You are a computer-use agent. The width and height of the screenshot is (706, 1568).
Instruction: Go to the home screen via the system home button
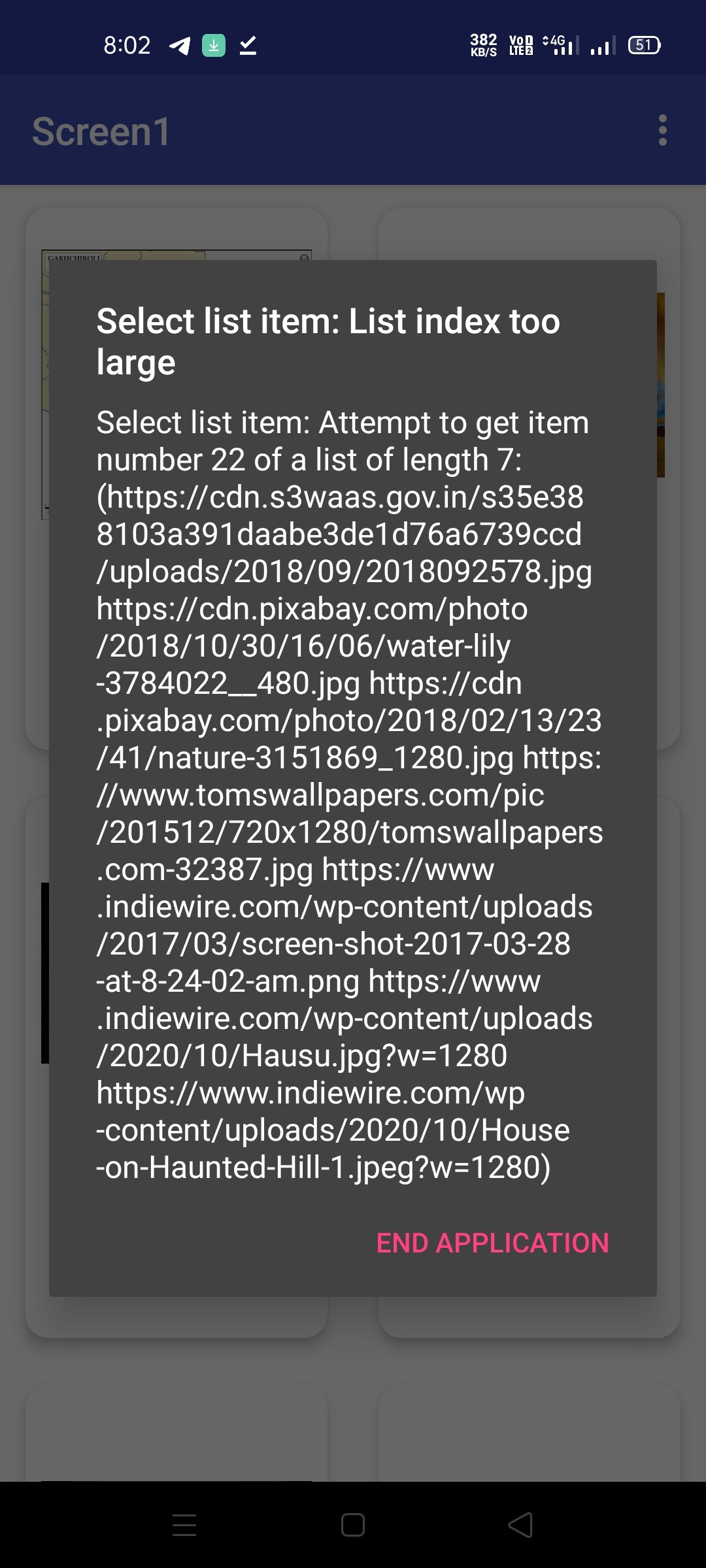(x=353, y=1525)
